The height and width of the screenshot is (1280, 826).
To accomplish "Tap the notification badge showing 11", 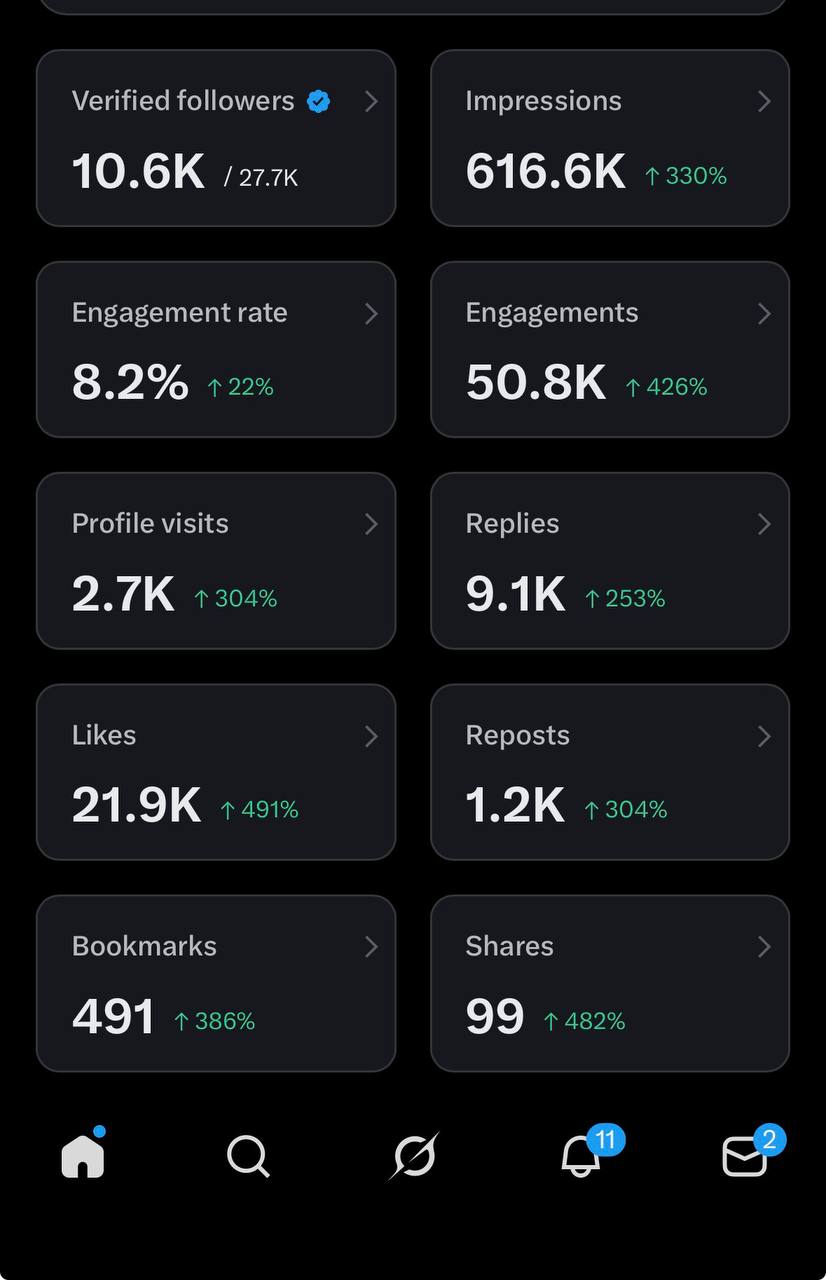I will click(606, 1139).
